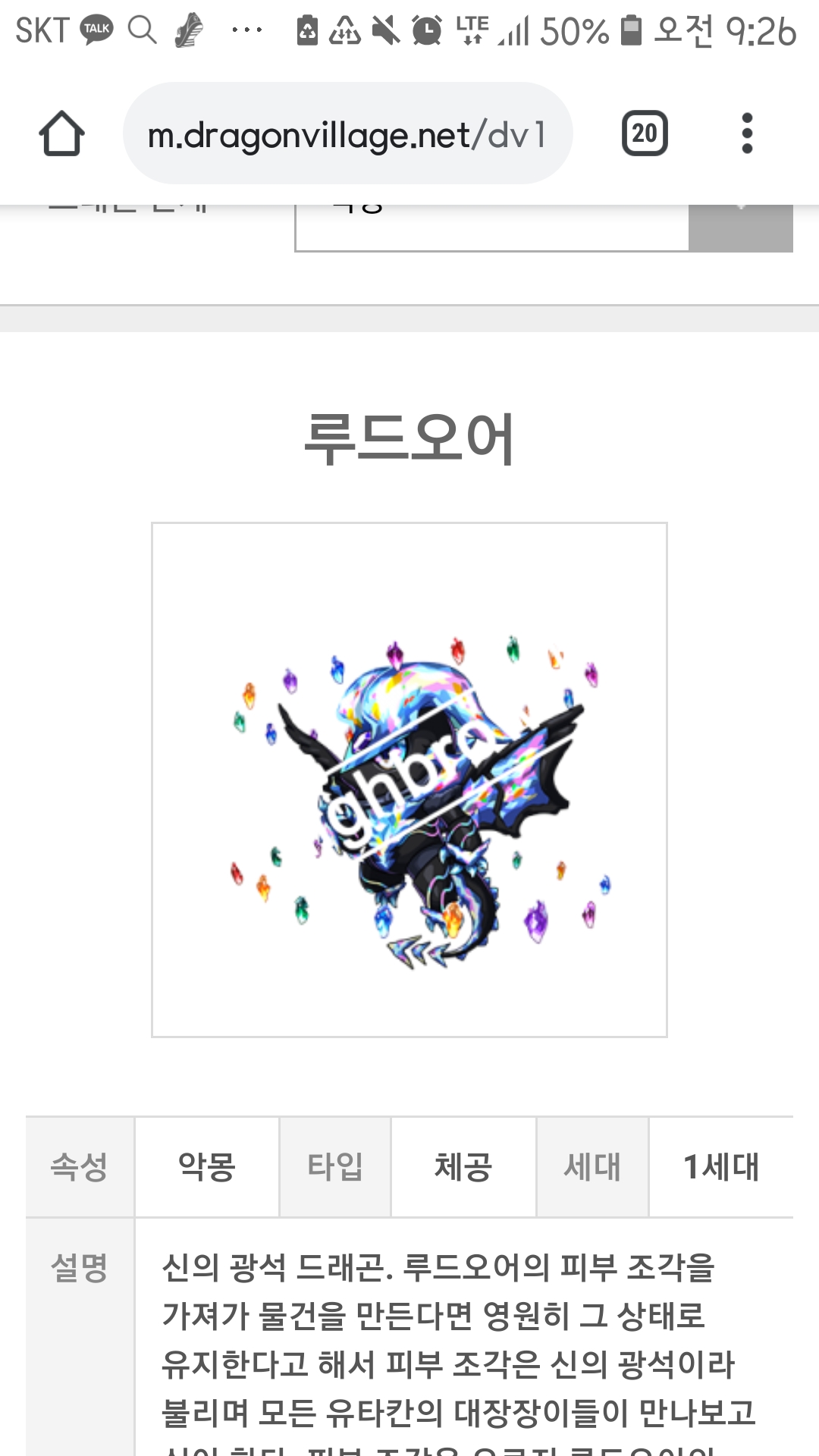Tap the m.dragonvillage.net address bar

(347, 133)
